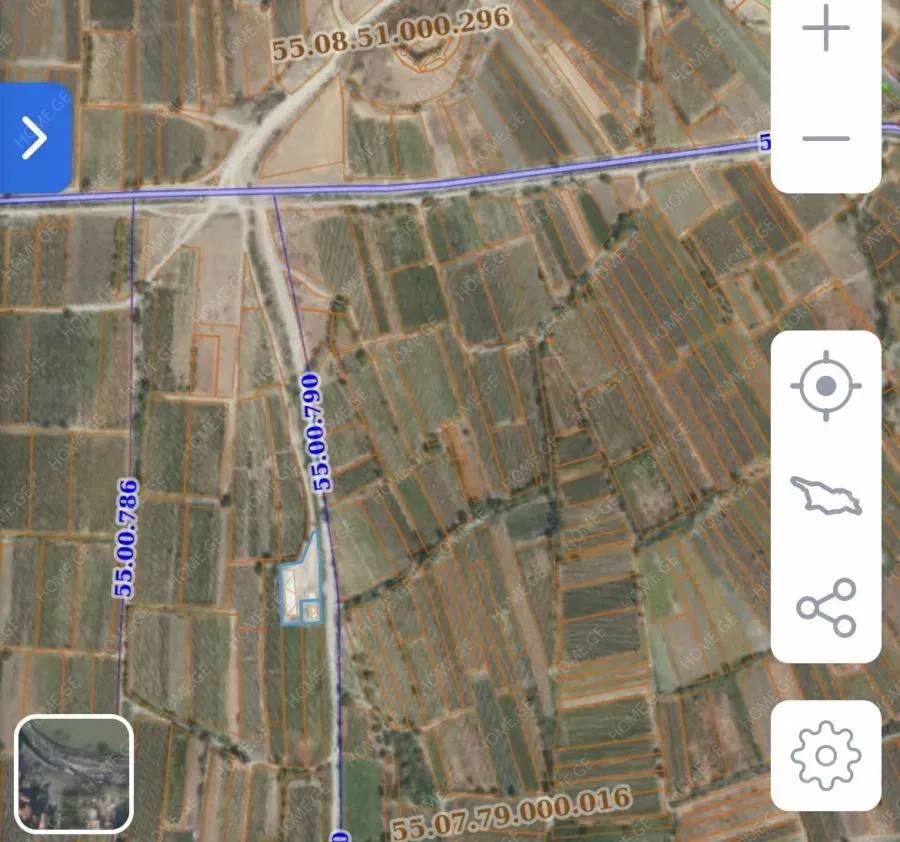This screenshot has width=900, height=842.
Task: Switch the basemap using the layer thumbnail
Action: (75, 773)
